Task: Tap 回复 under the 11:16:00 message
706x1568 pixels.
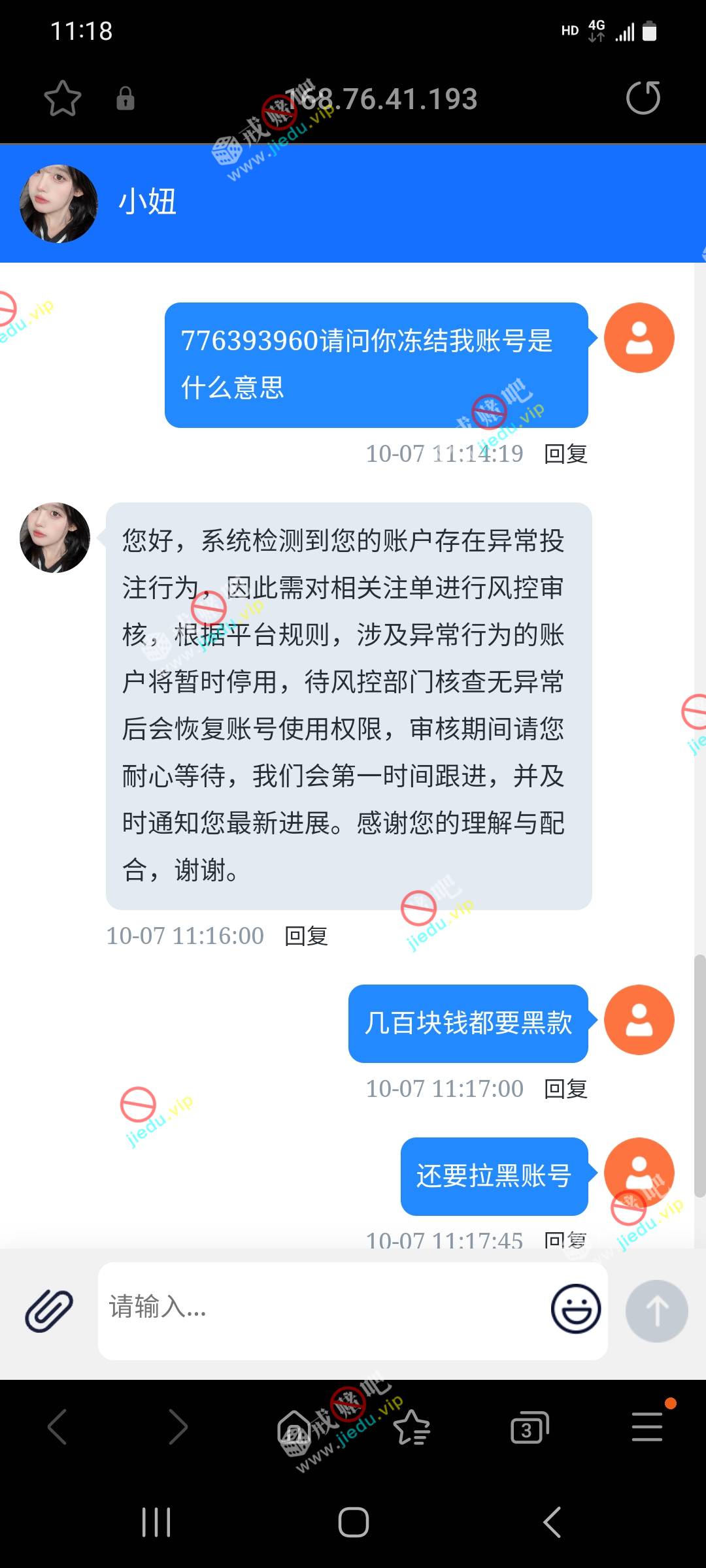Action: [306, 936]
